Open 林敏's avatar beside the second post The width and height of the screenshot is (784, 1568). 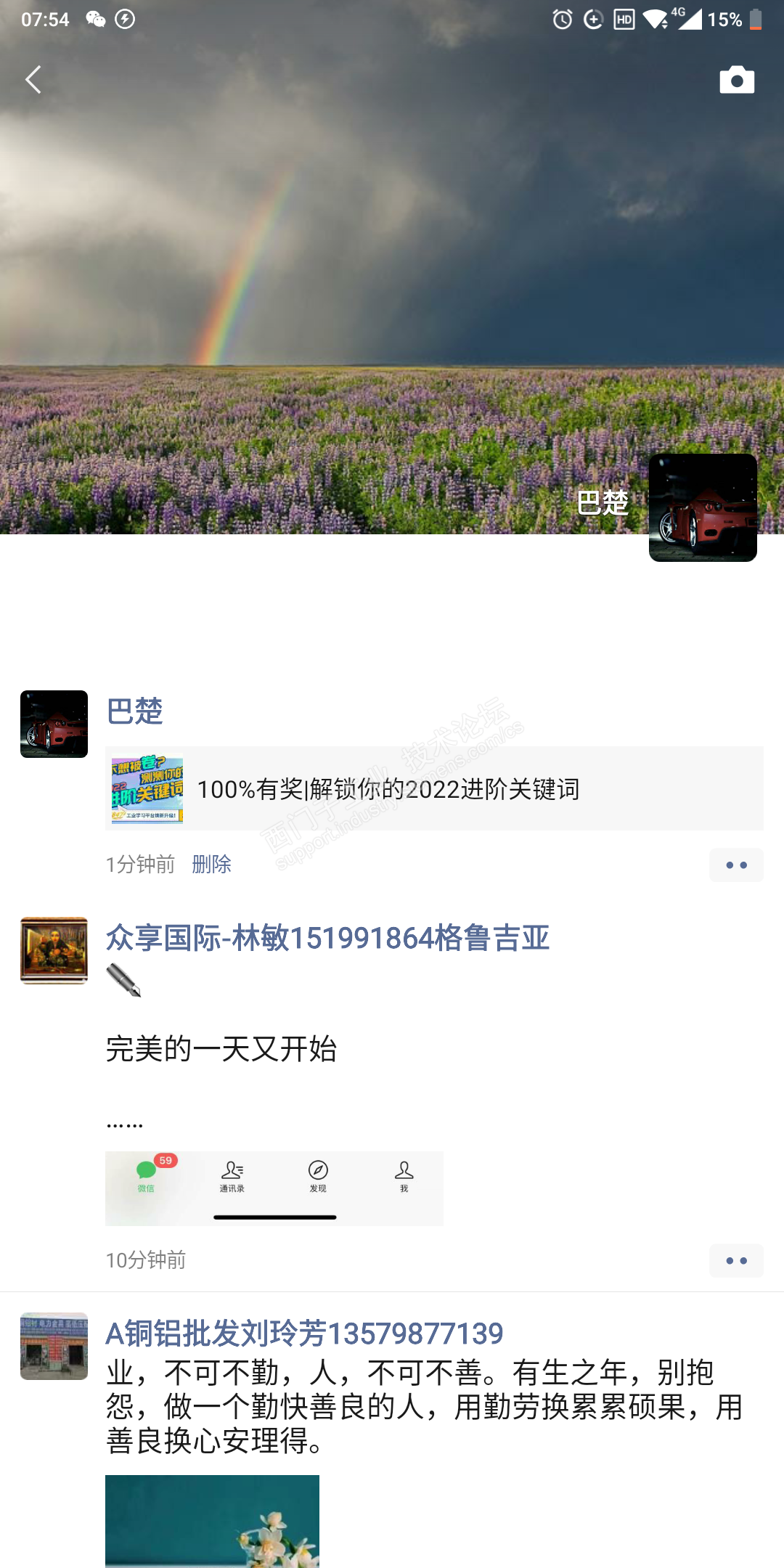tap(54, 950)
